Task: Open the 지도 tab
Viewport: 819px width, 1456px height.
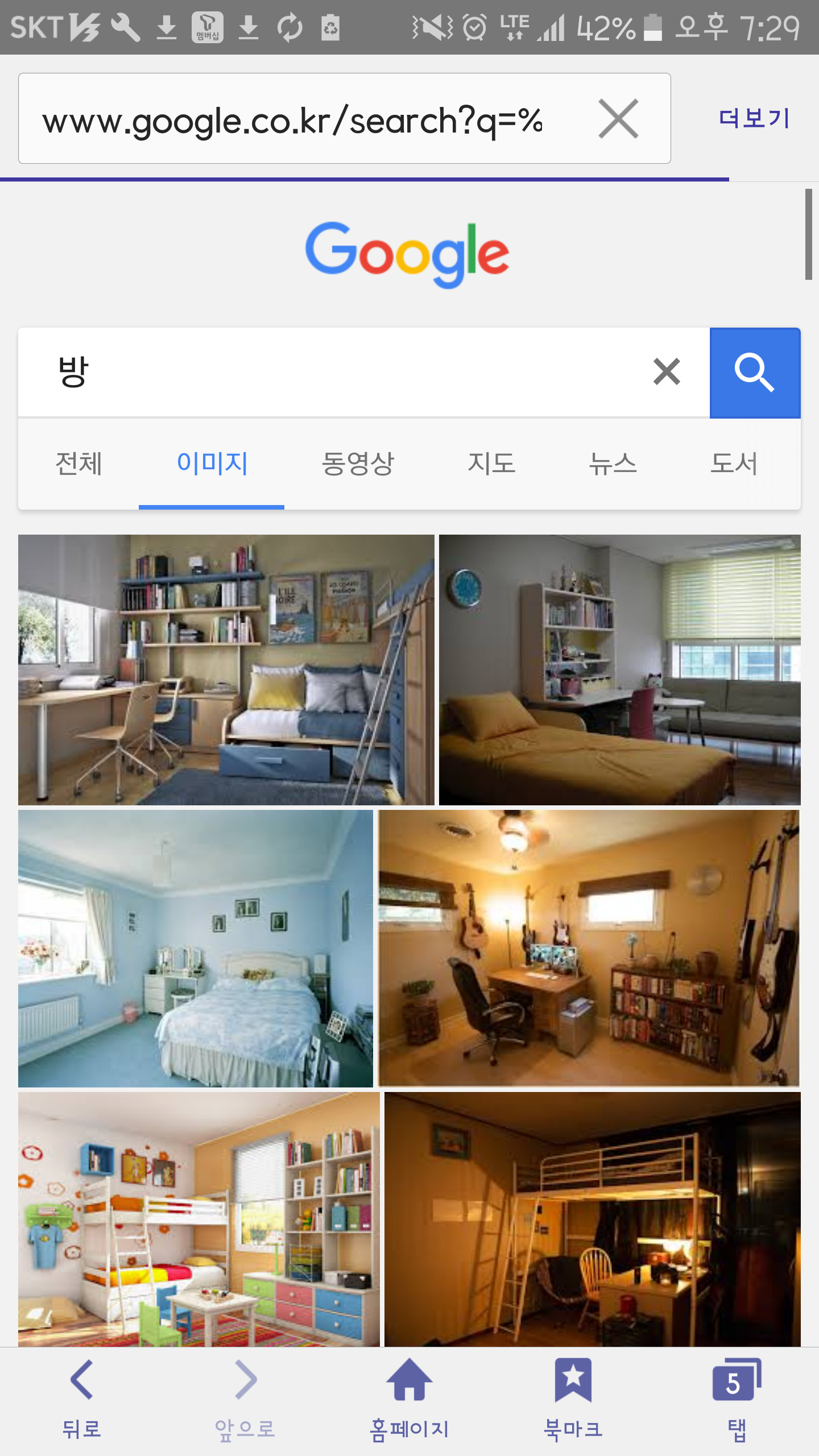Action: [x=491, y=464]
